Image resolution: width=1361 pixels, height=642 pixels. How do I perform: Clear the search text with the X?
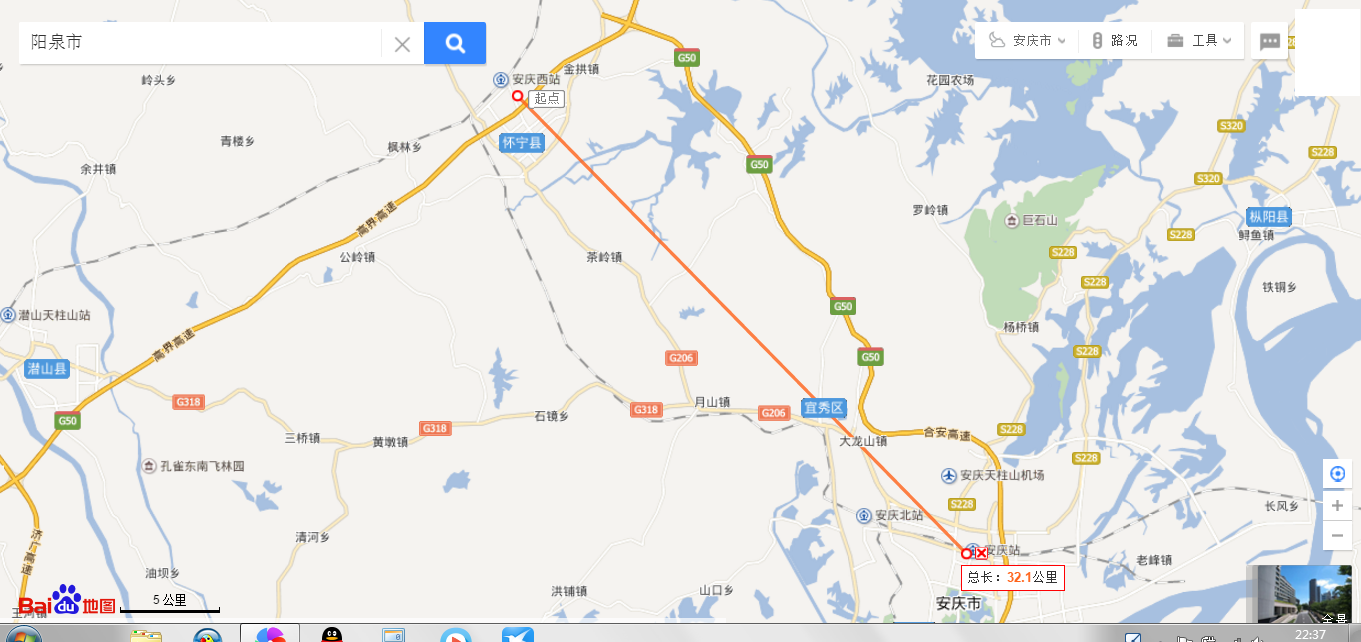(402, 44)
